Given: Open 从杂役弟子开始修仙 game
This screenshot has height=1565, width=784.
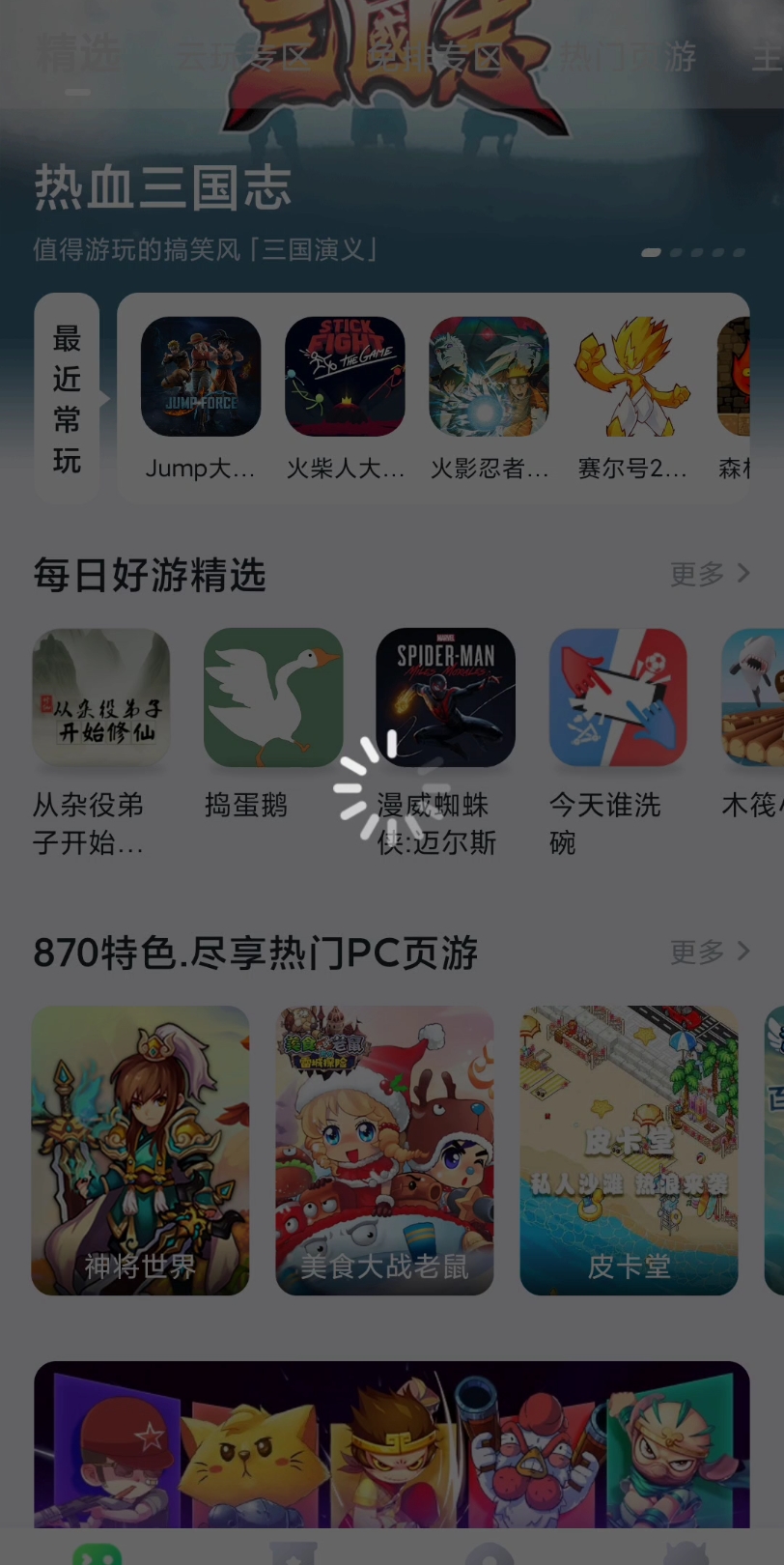Looking at the screenshot, I should point(101,697).
